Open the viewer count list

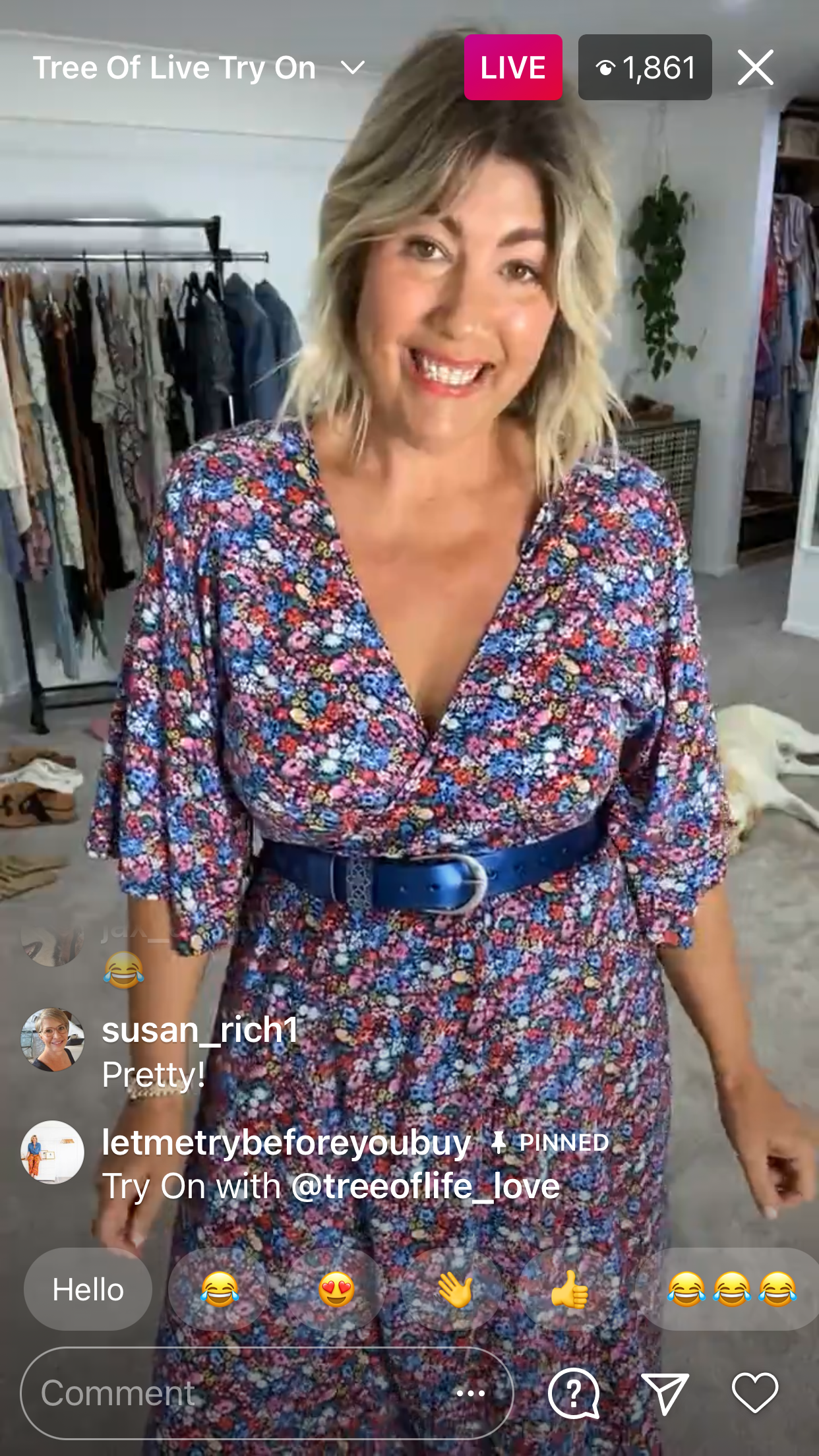coord(645,68)
